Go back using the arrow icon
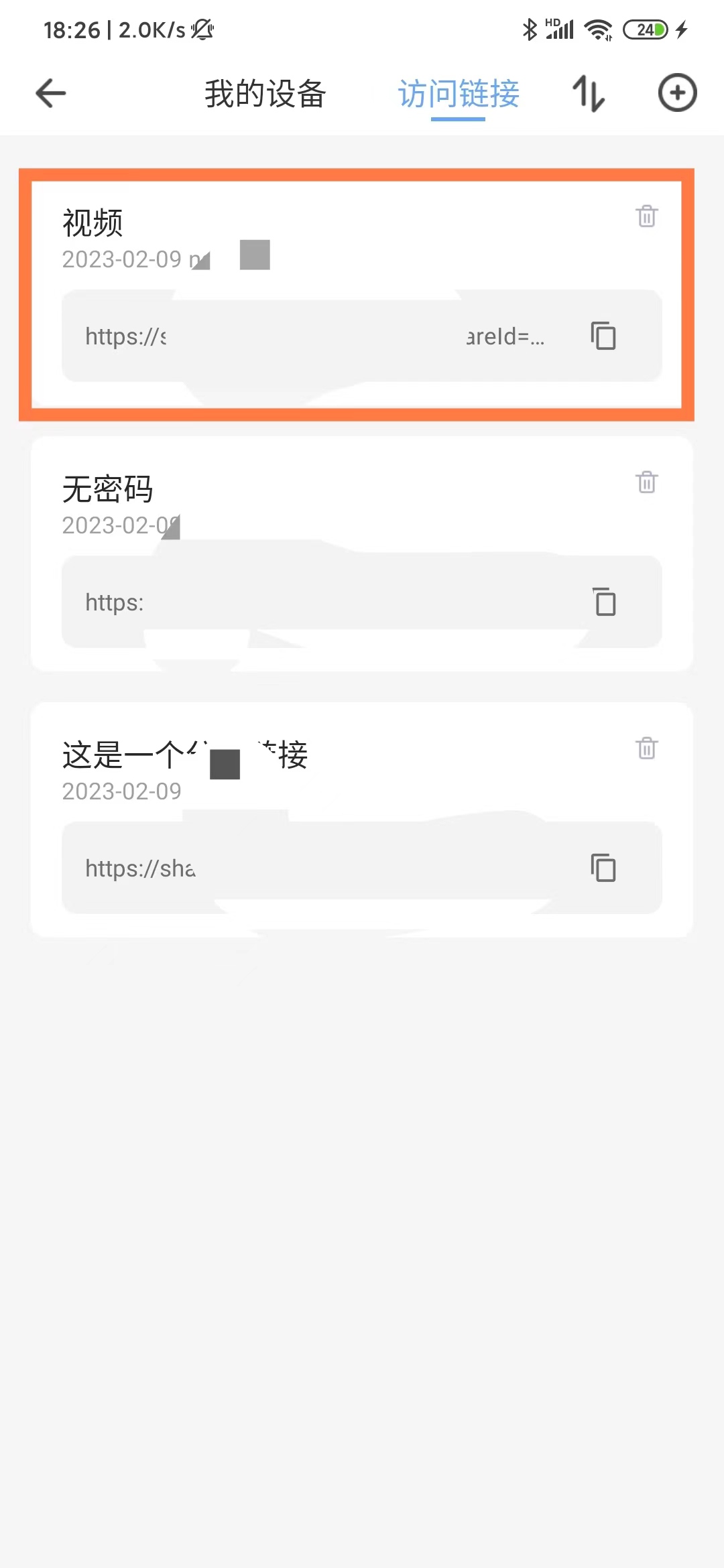 51,93
